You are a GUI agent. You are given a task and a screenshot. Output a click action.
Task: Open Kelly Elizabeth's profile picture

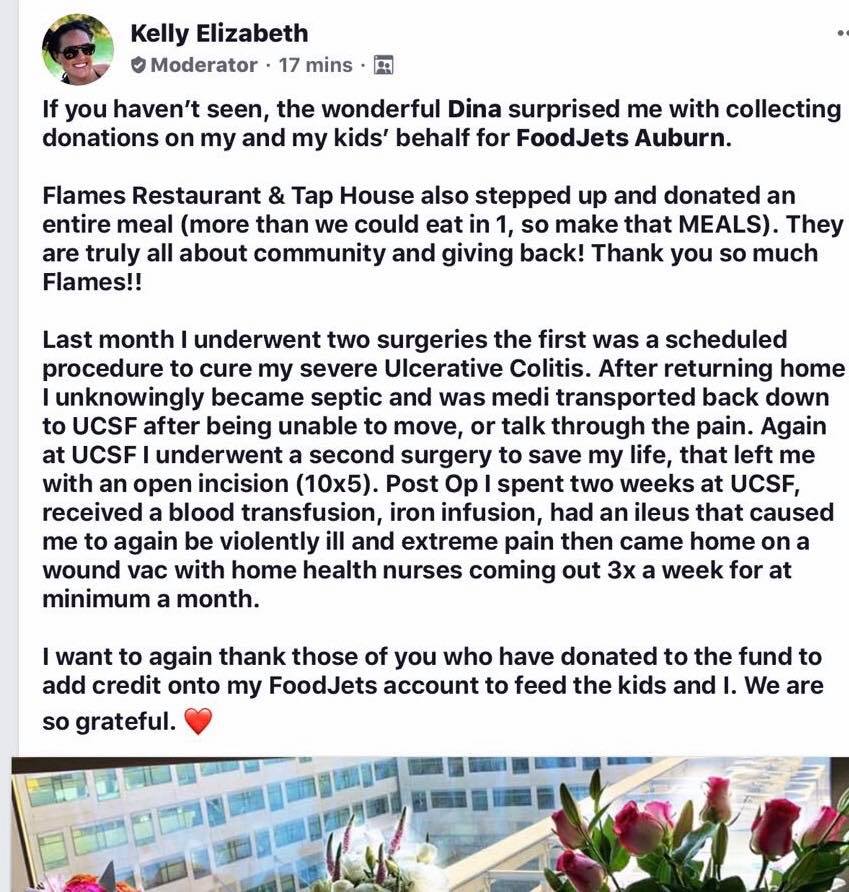click(x=77, y=49)
